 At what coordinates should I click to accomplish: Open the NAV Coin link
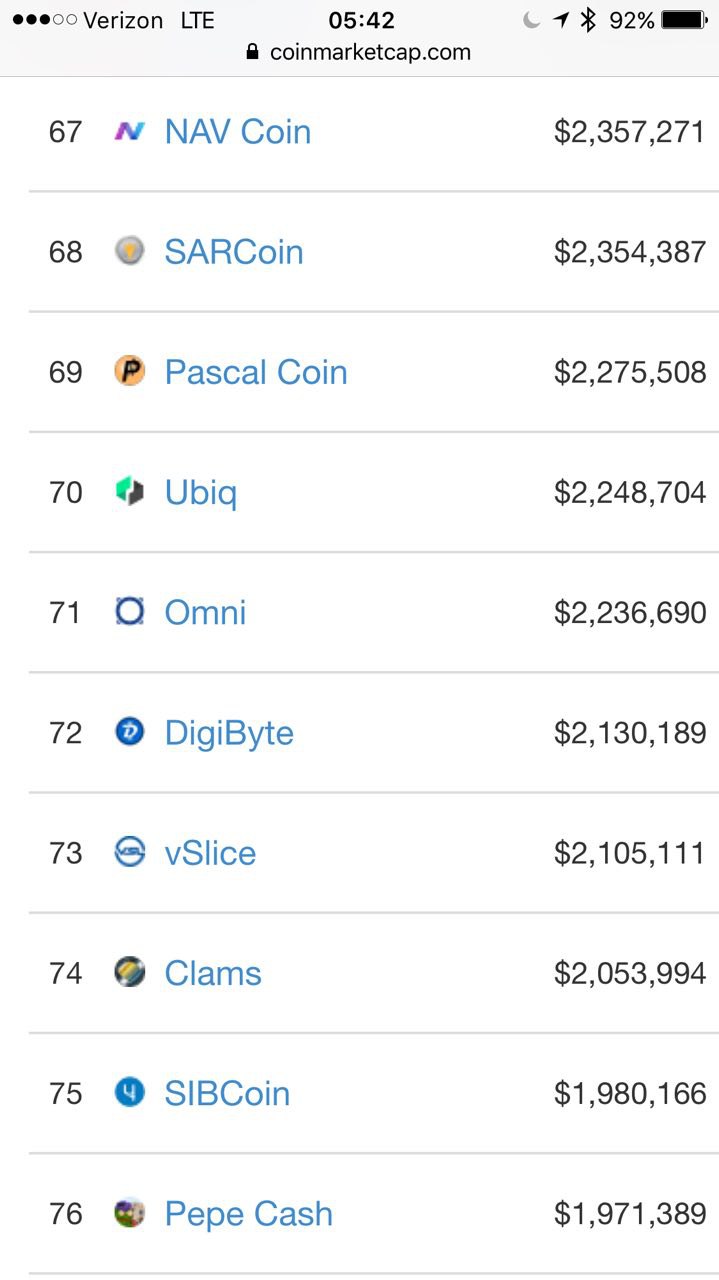(238, 132)
